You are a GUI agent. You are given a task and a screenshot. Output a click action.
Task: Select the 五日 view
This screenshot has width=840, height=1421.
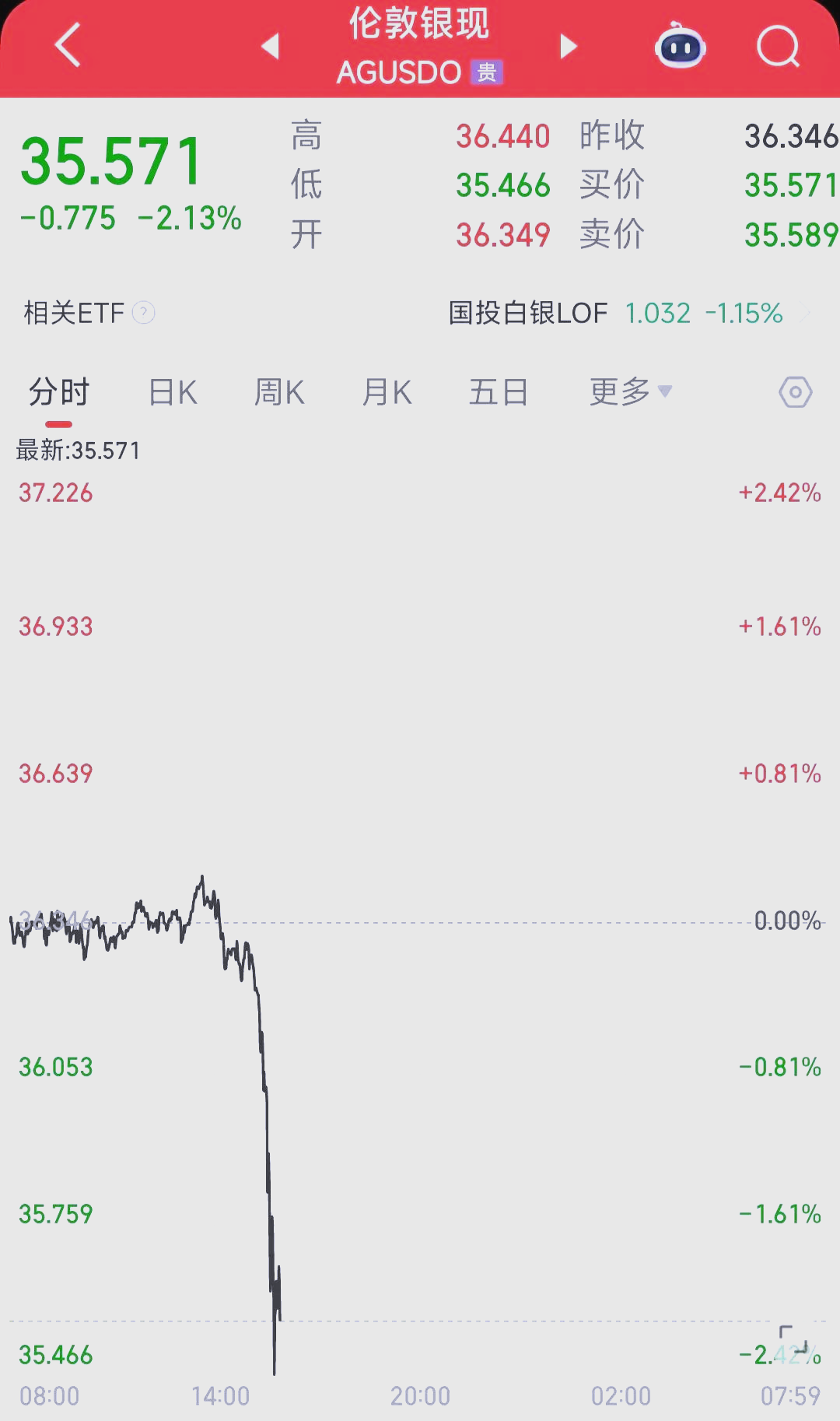click(x=499, y=392)
